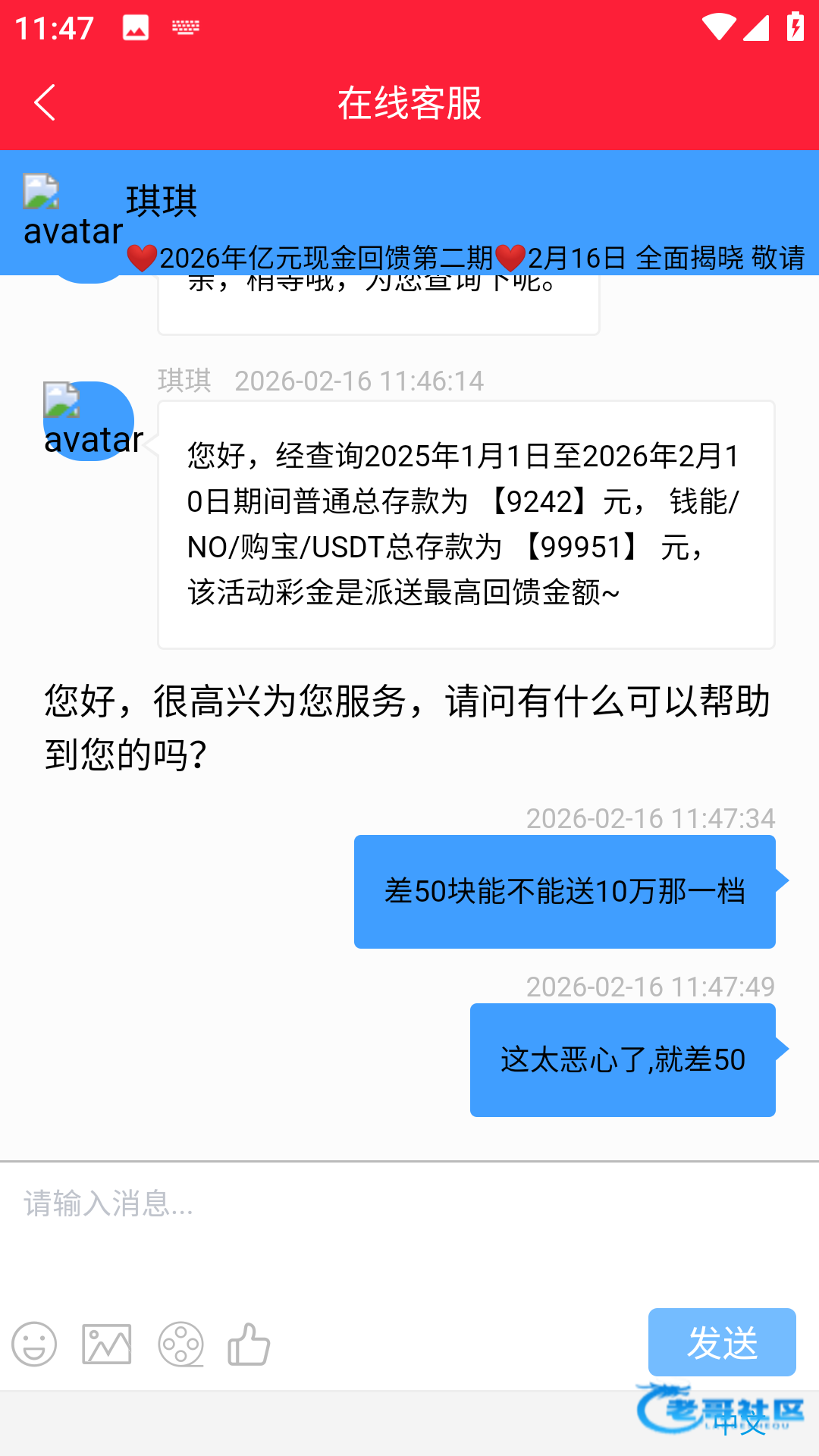
Task: Open the emoji picker
Action: [x=34, y=1344]
